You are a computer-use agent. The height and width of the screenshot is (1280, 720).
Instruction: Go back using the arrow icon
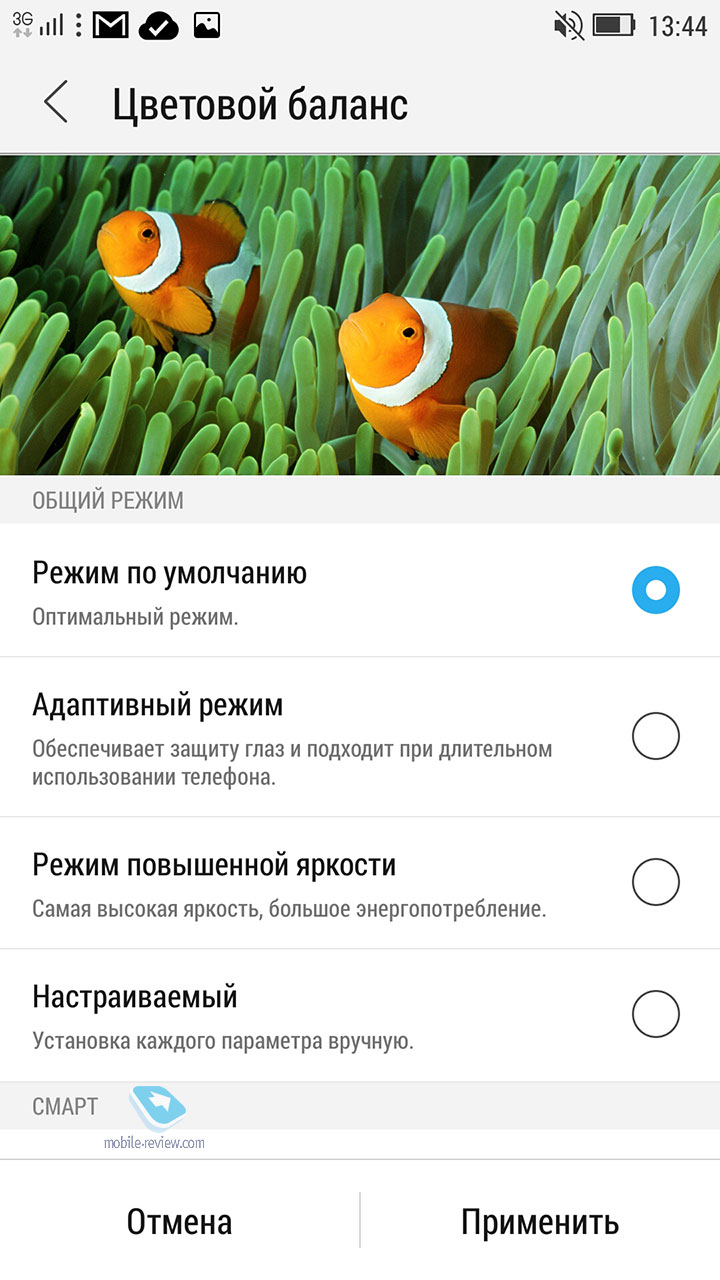(56, 103)
